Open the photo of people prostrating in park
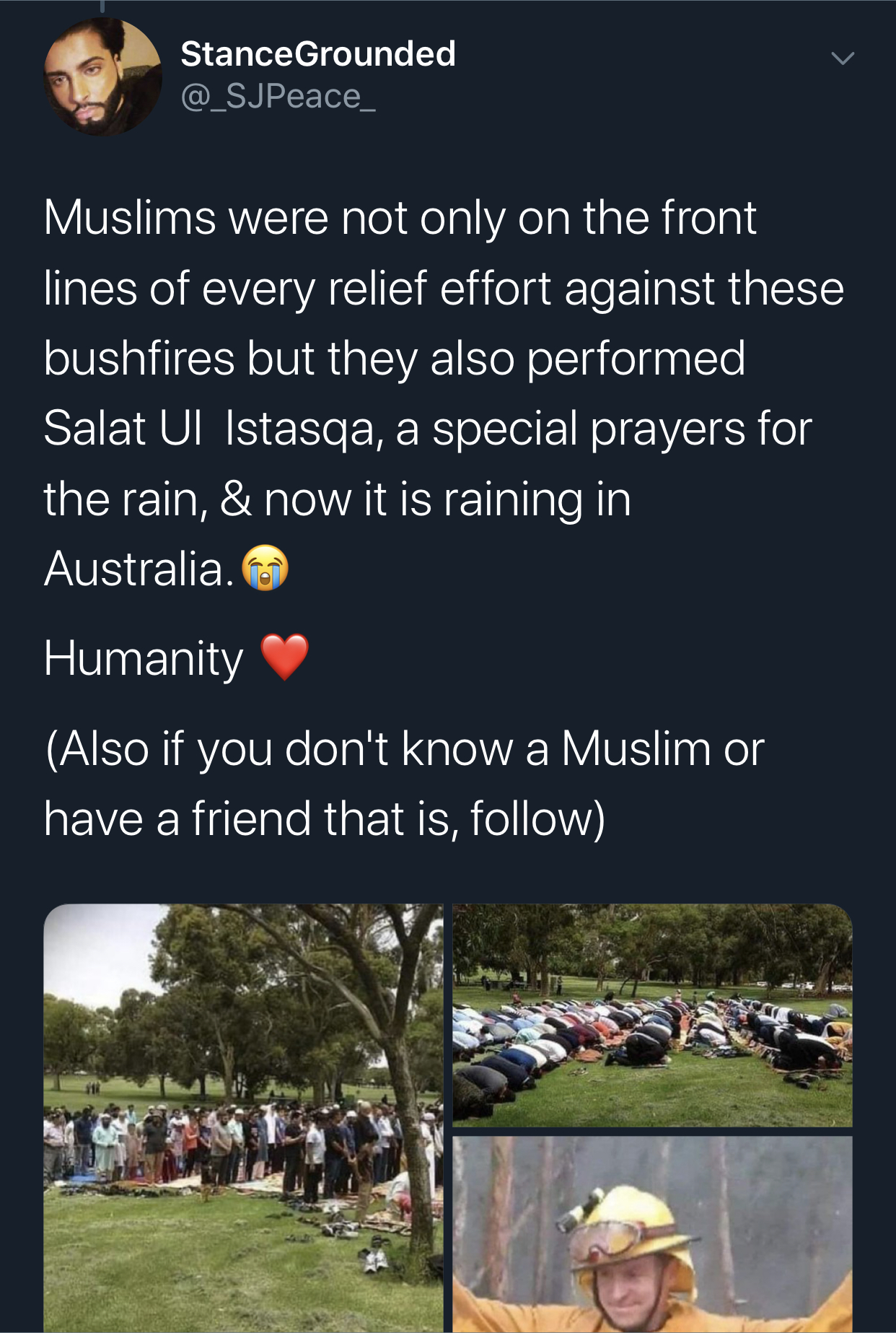Image resolution: width=896 pixels, height=1333 pixels. (652, 1015)
